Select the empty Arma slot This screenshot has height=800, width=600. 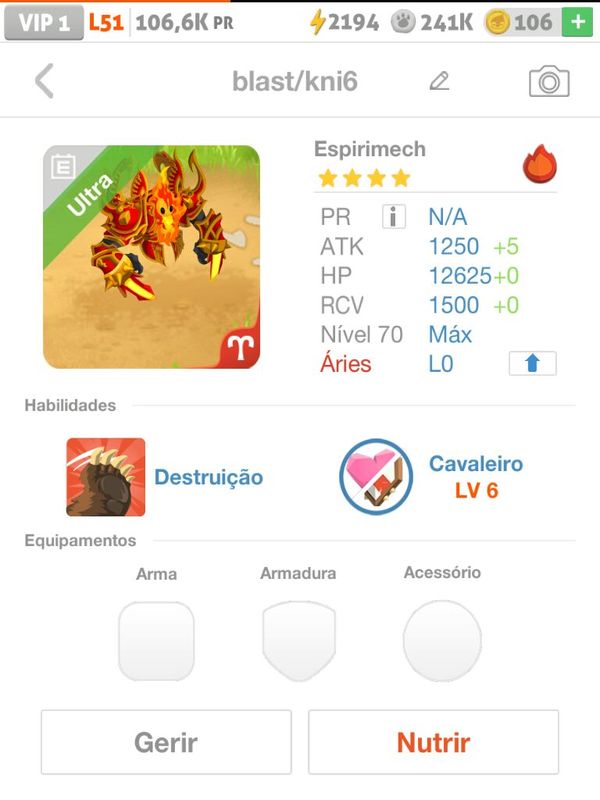click(156, 641)
